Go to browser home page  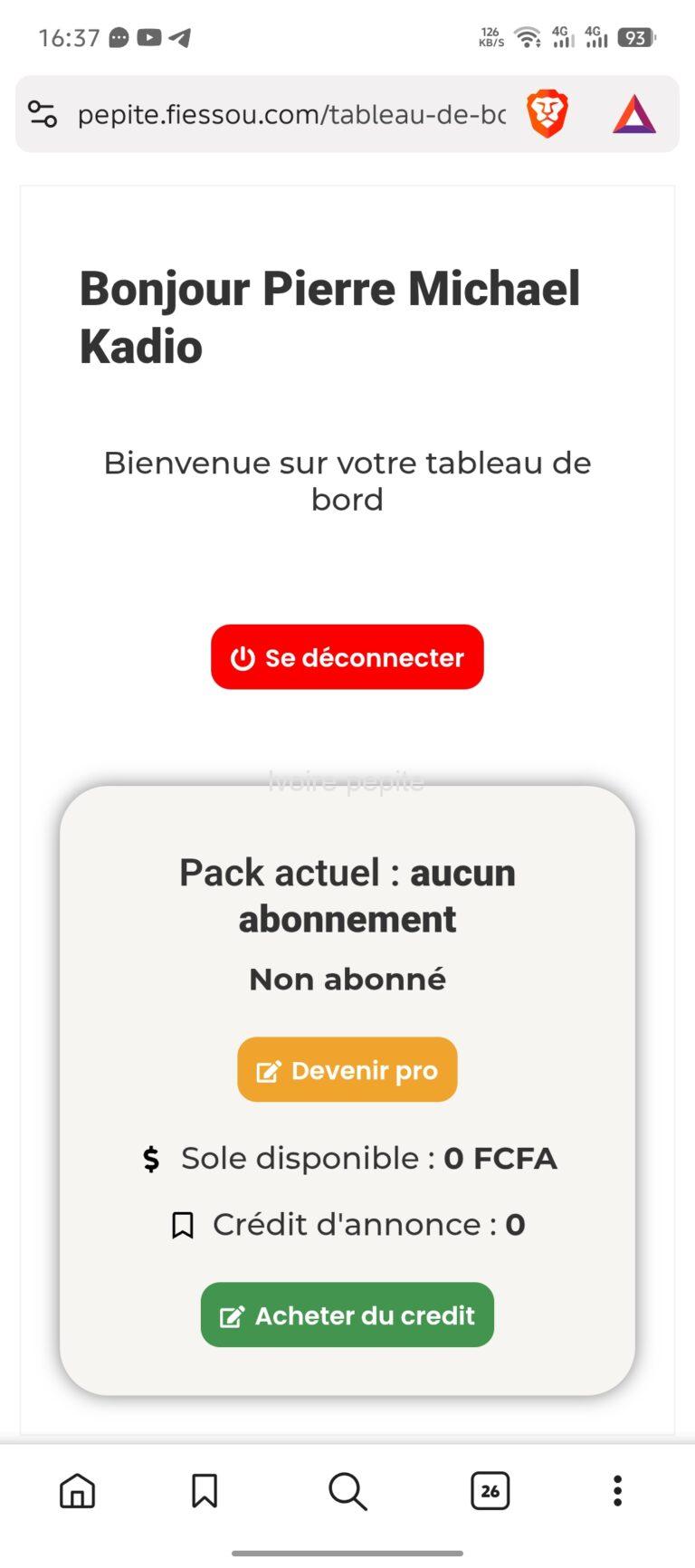click(77, 1490)
